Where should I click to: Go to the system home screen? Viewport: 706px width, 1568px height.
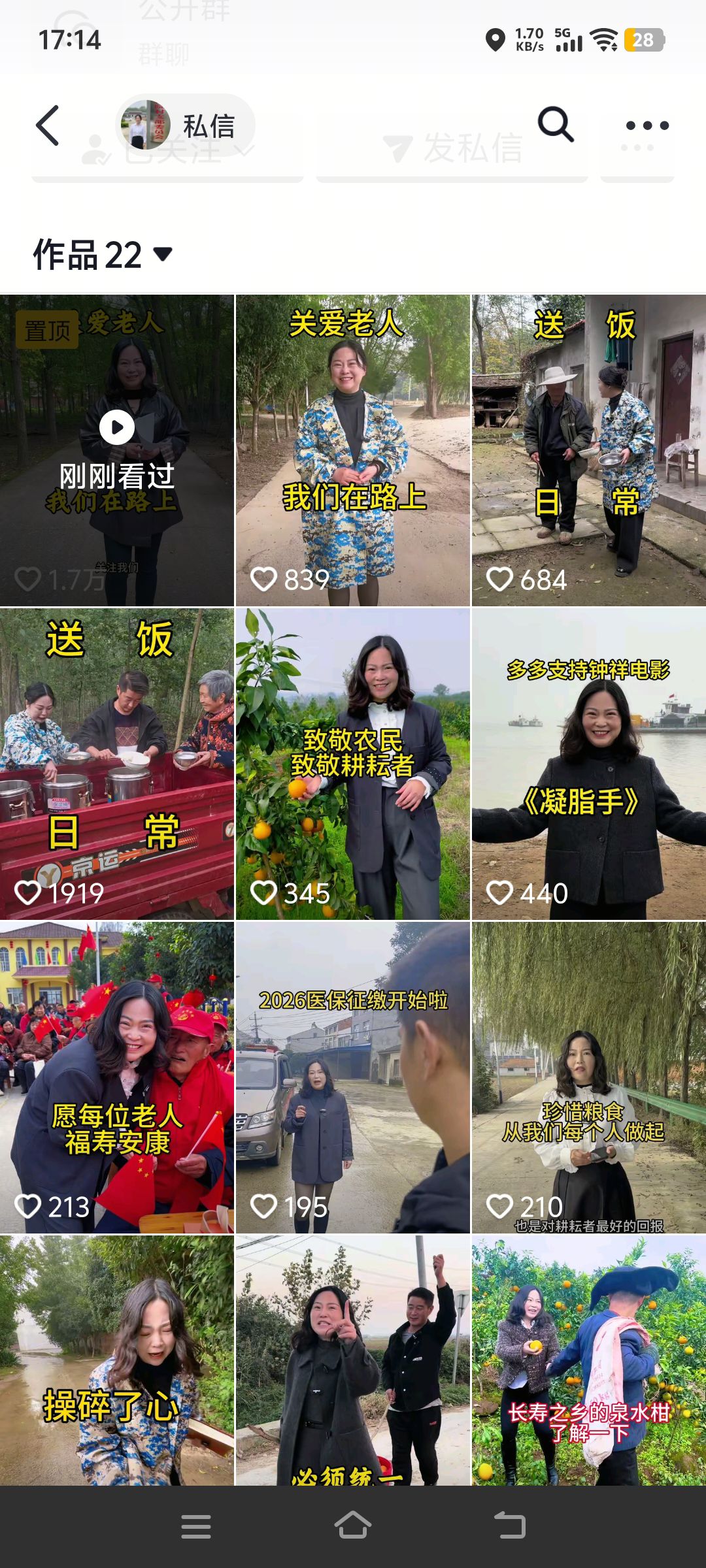coord(353,1526)
